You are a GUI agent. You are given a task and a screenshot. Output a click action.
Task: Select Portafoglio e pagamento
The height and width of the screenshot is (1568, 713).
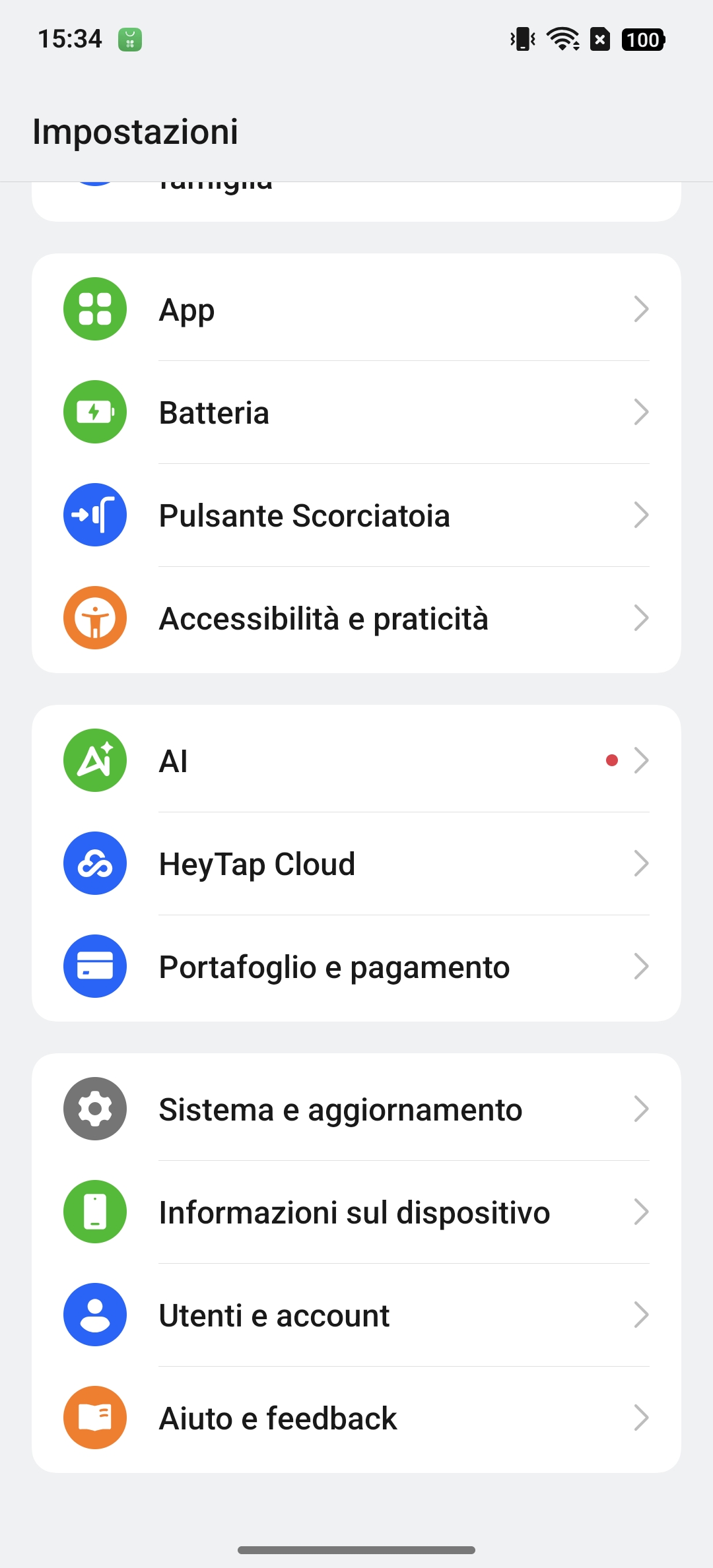point(356,966)
